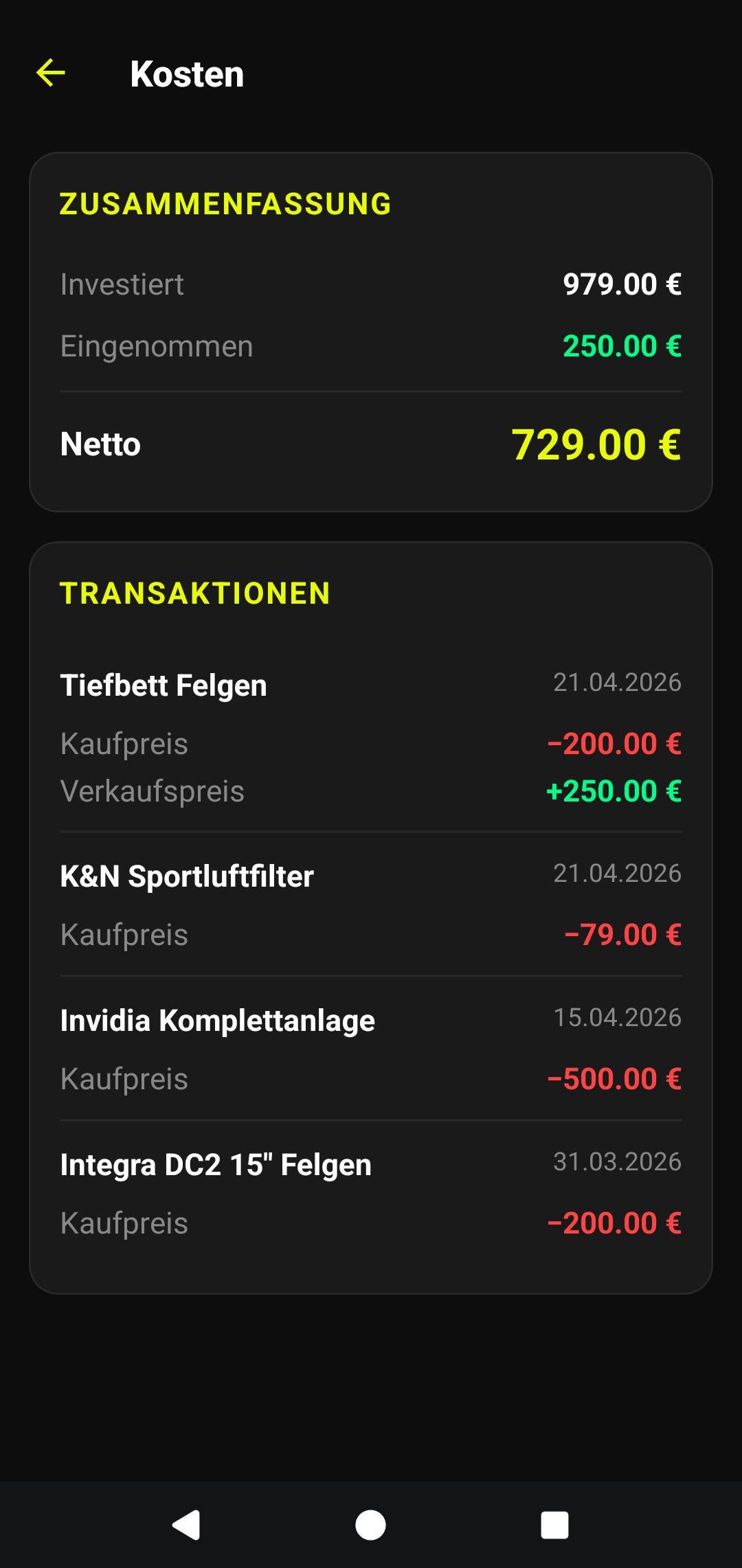Tap the green Eingenommen amount
This screenshot has height=1568, width=742.
(x=622, y=346)
